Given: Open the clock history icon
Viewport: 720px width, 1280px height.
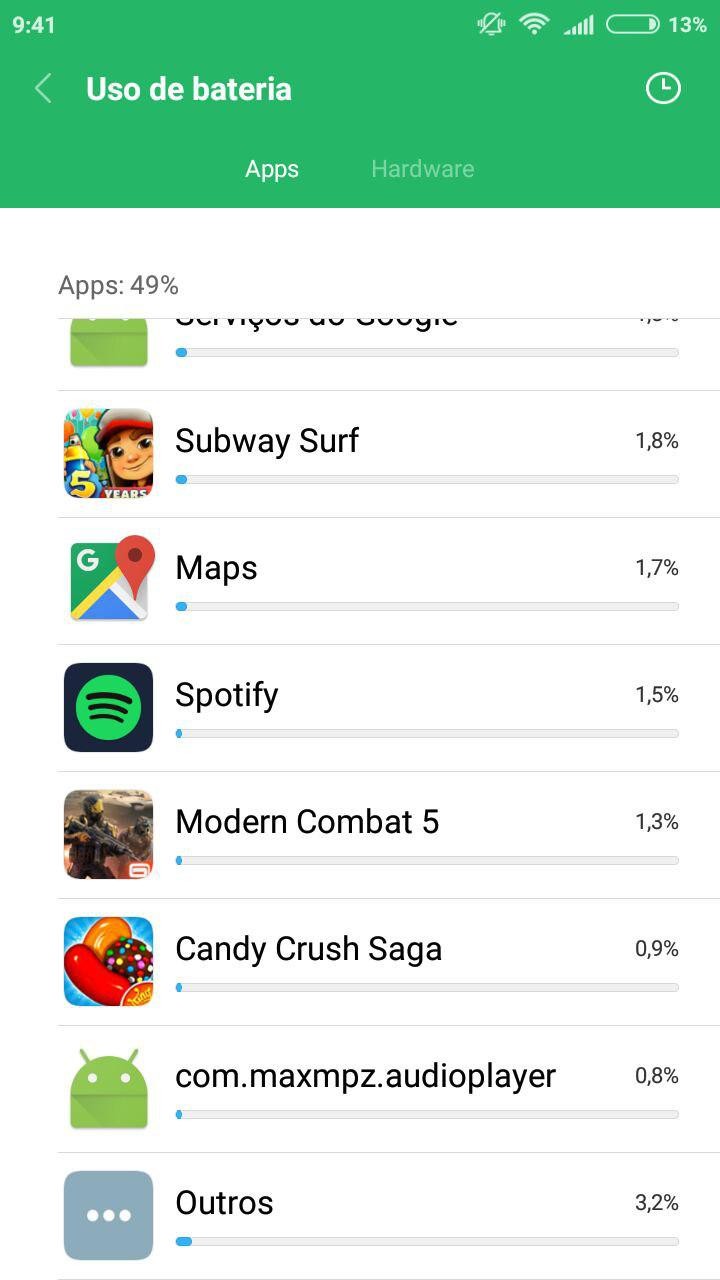Looking at the screenshot, I should 662,89.
